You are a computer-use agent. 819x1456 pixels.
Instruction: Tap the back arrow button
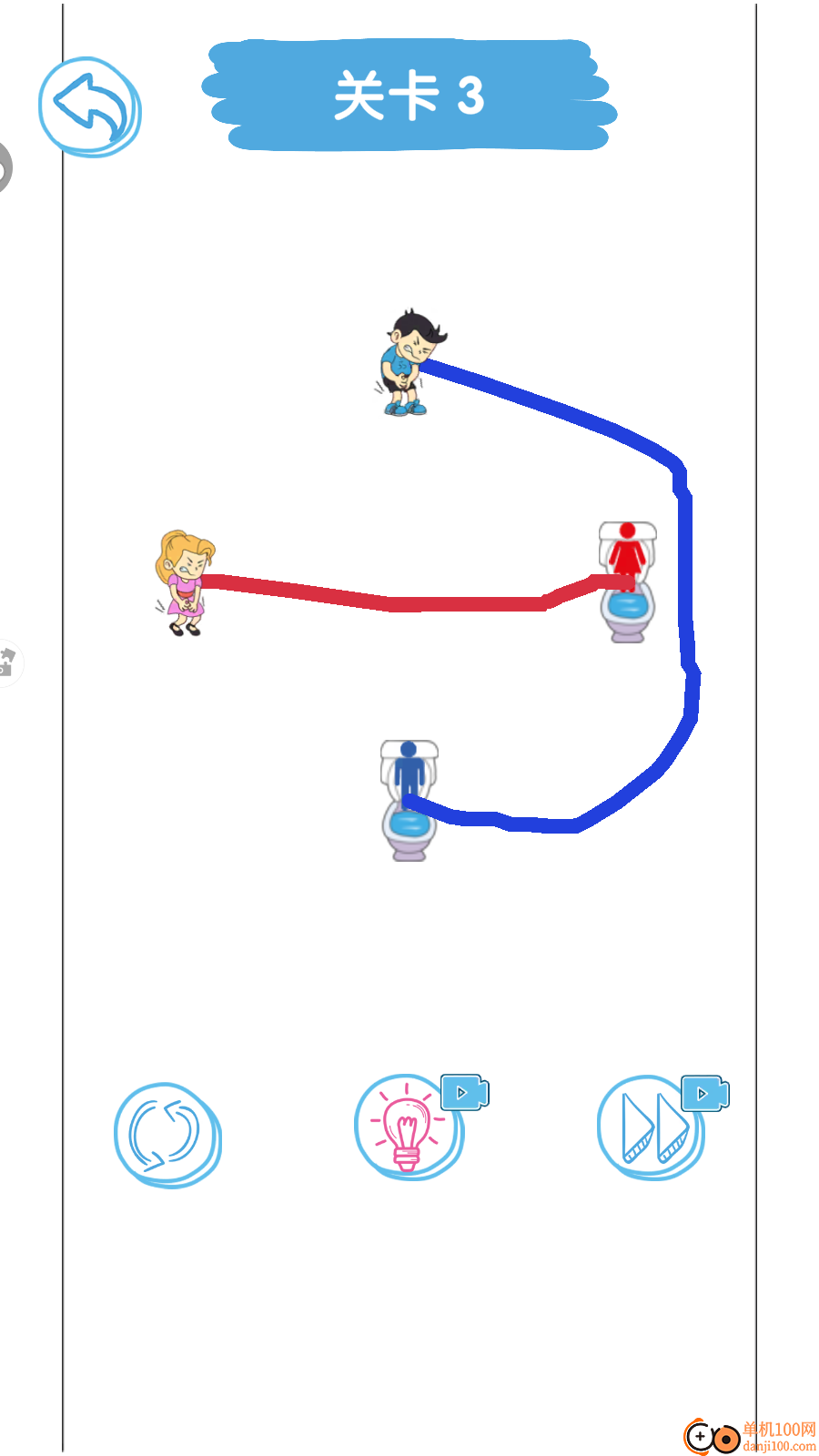[89, 106]
